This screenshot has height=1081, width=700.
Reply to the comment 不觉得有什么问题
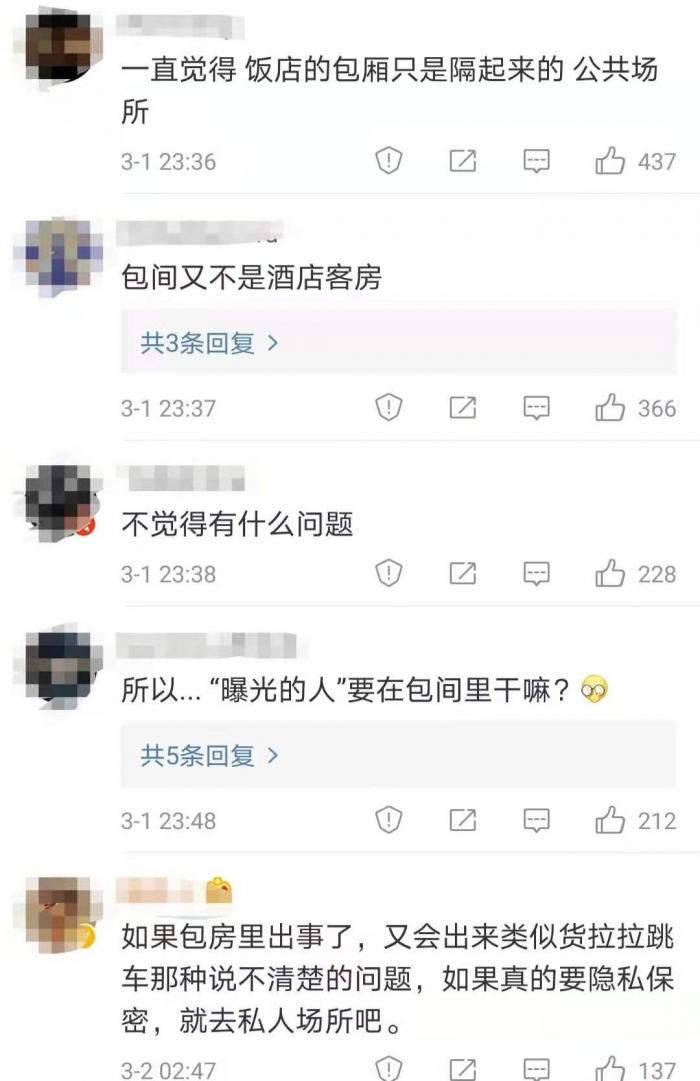(537, 574)
